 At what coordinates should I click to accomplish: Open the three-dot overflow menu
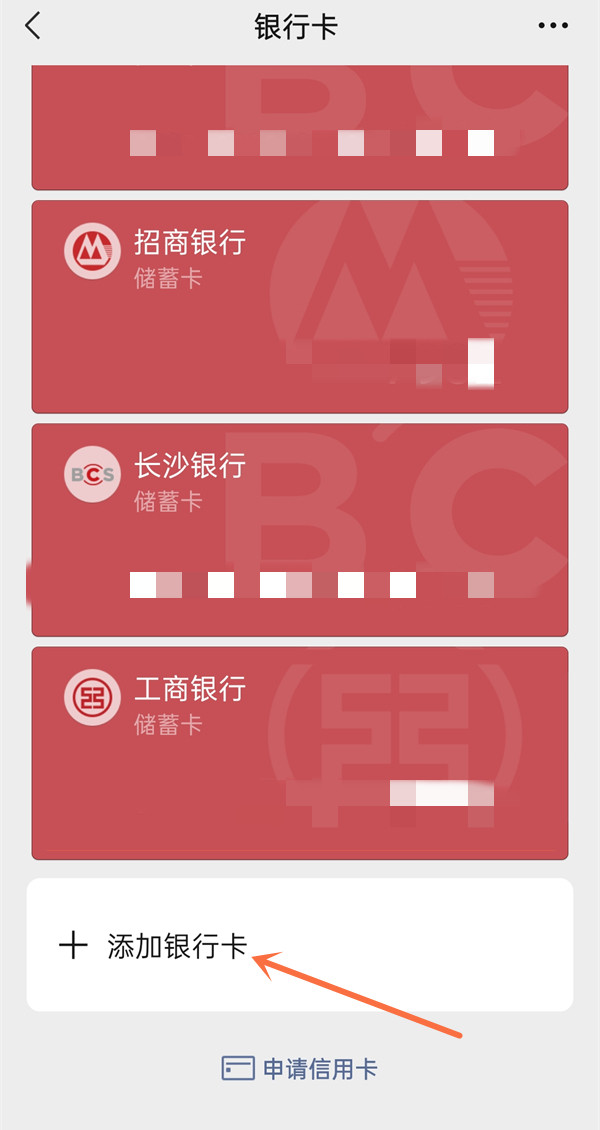[x=552, y=27]
